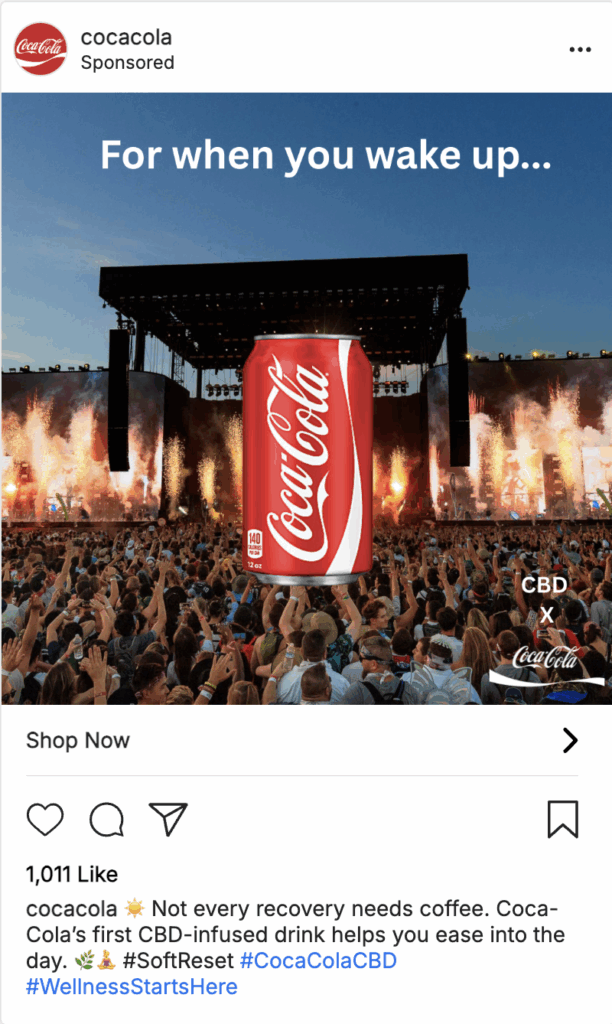This screenshot has width=612, height=1024.
Task: Share the post via paper plane icon
Action: [168, 819]
